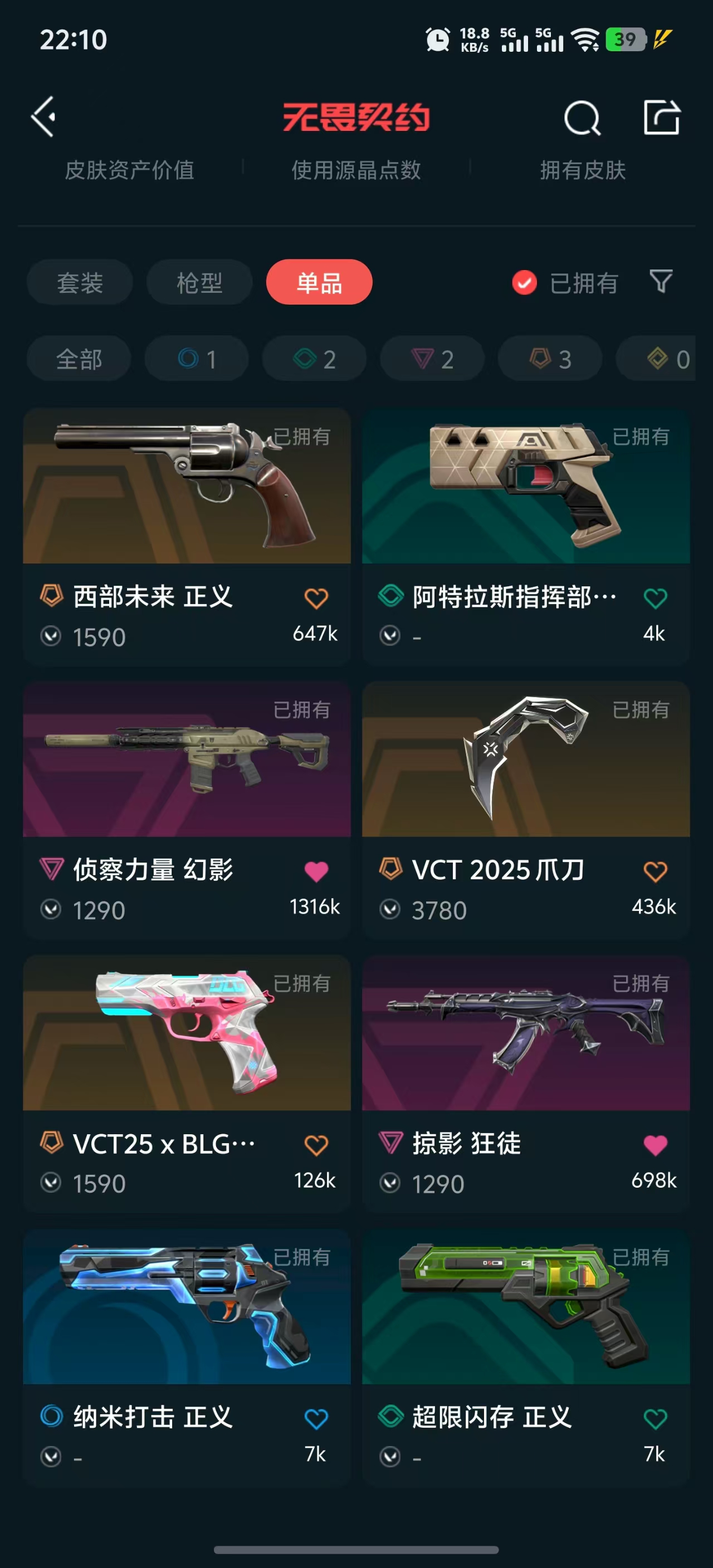Go back using the top-left arrow

[x=44, y=117]
